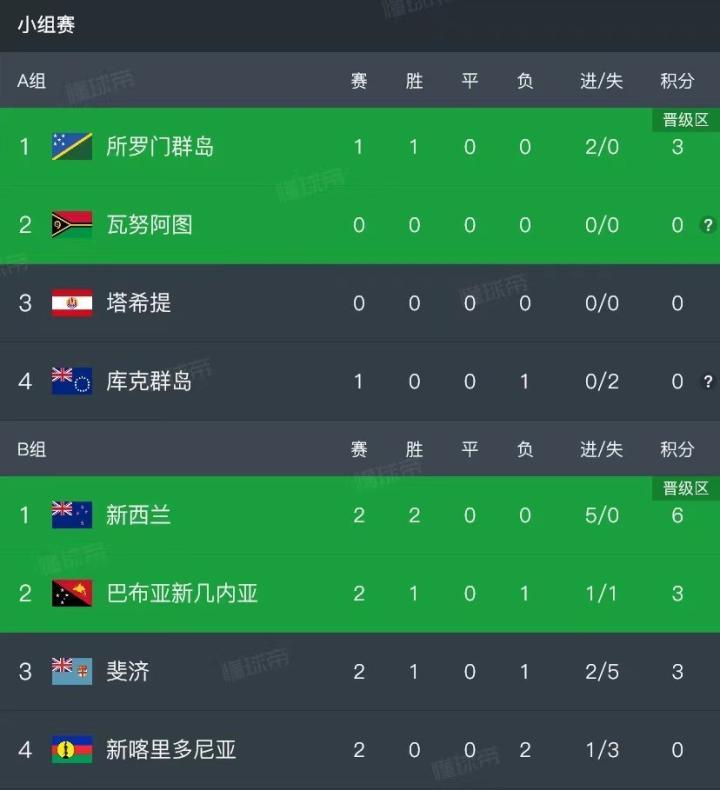The width and height of the screenshot is (720, 790).
Task: Open the 库克群岛 team row
Action: click(360, 381)
